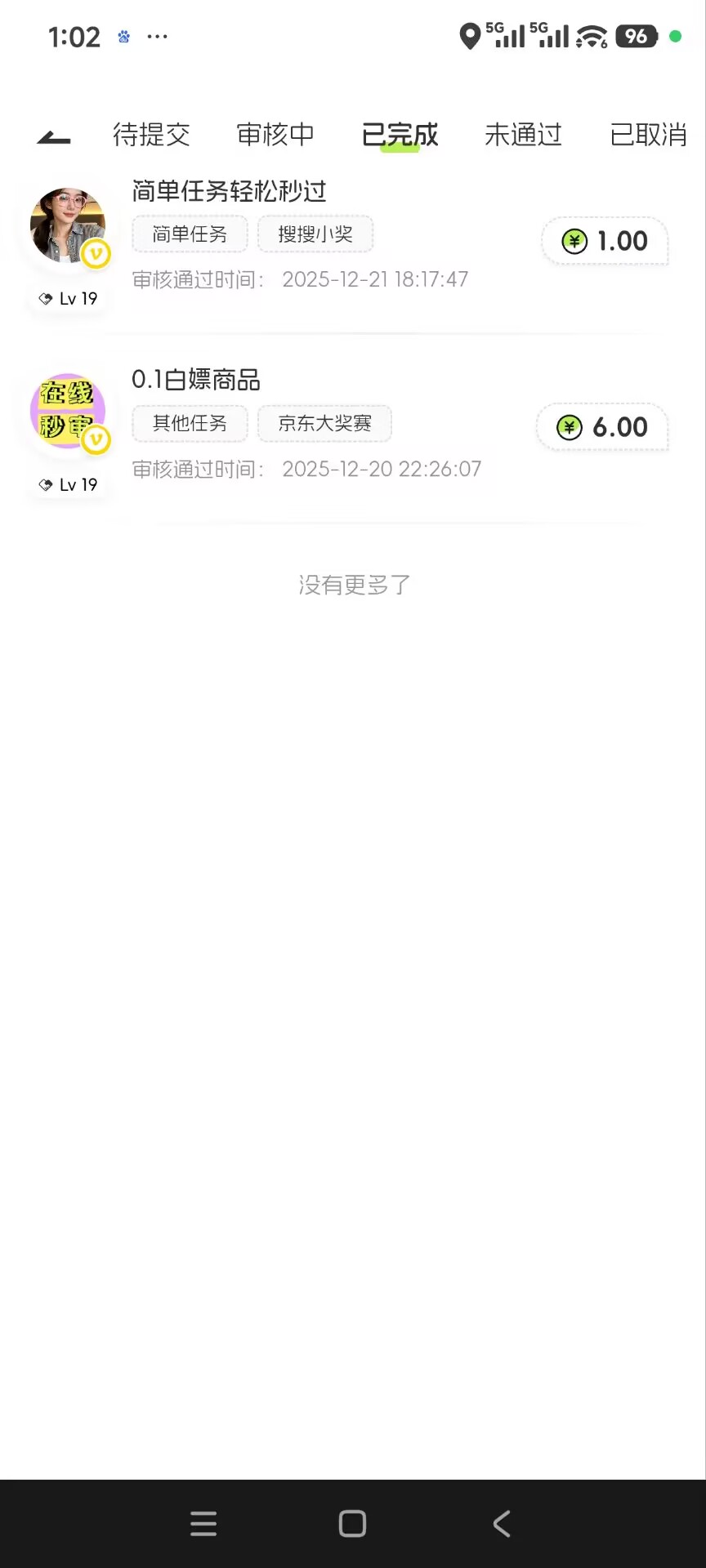Go back using the top-left arrow
706x1568 pixels.
tap(54, 137)
